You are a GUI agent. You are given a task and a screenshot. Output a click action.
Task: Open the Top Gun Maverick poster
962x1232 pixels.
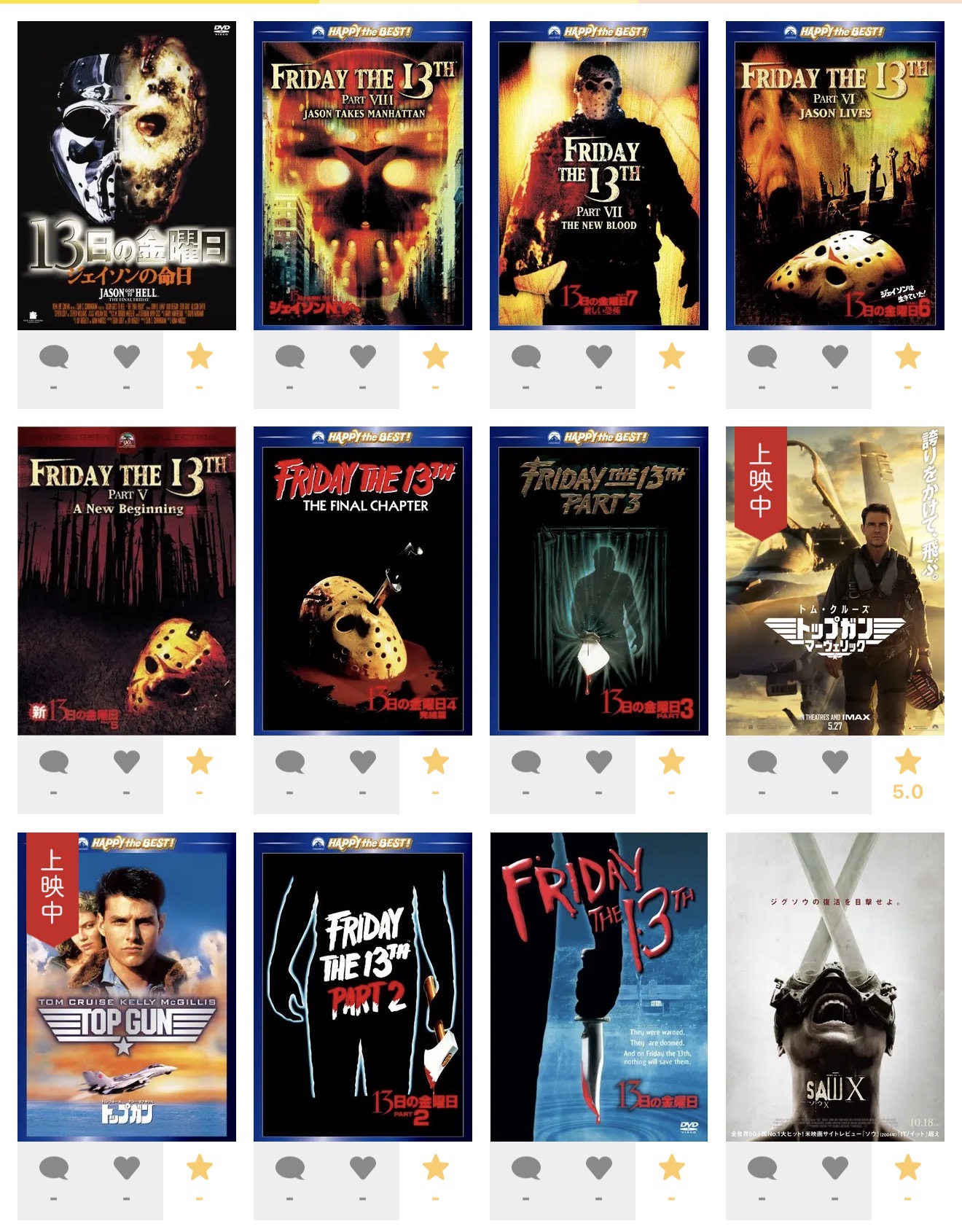pyautogui.click(x=835, y=581)
